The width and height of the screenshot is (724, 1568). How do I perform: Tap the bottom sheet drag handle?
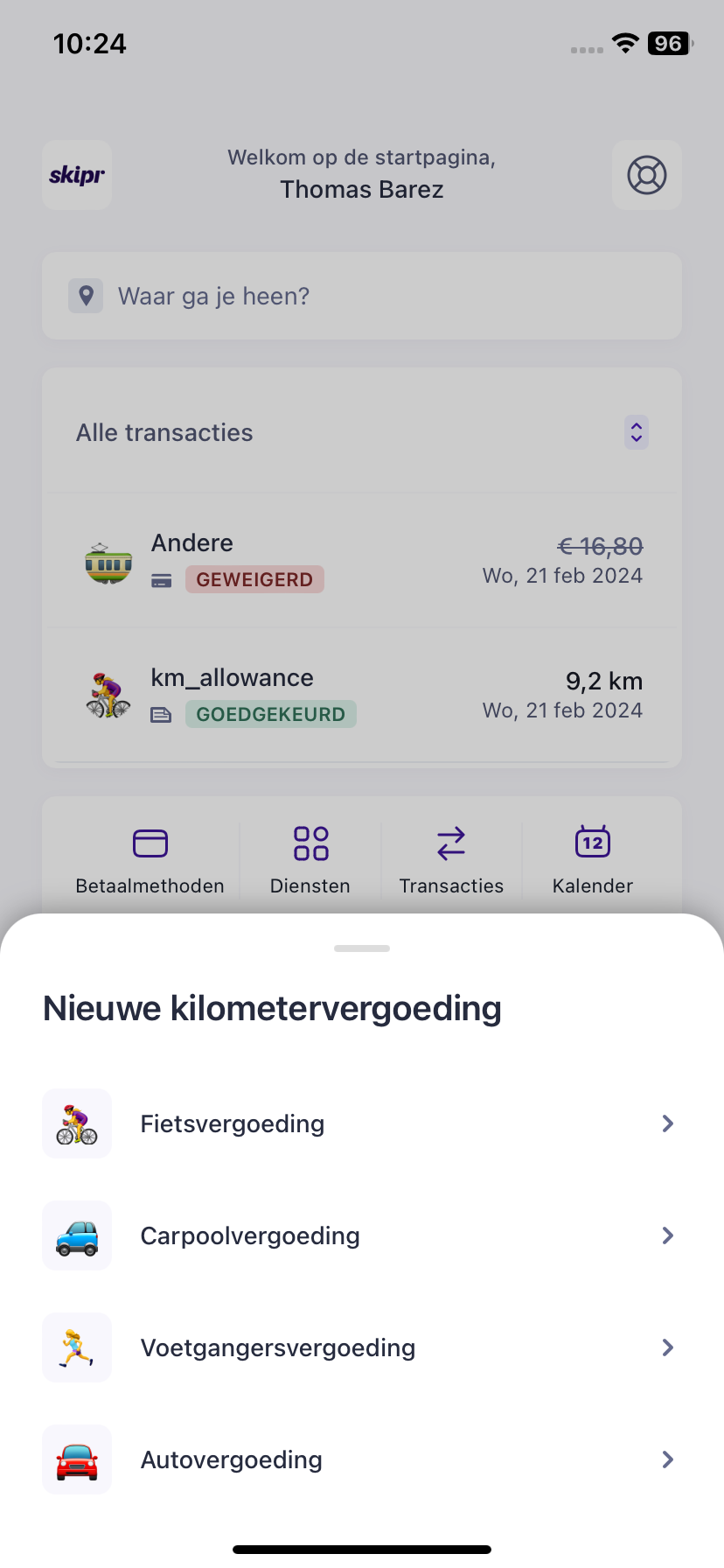coord(362,948)
